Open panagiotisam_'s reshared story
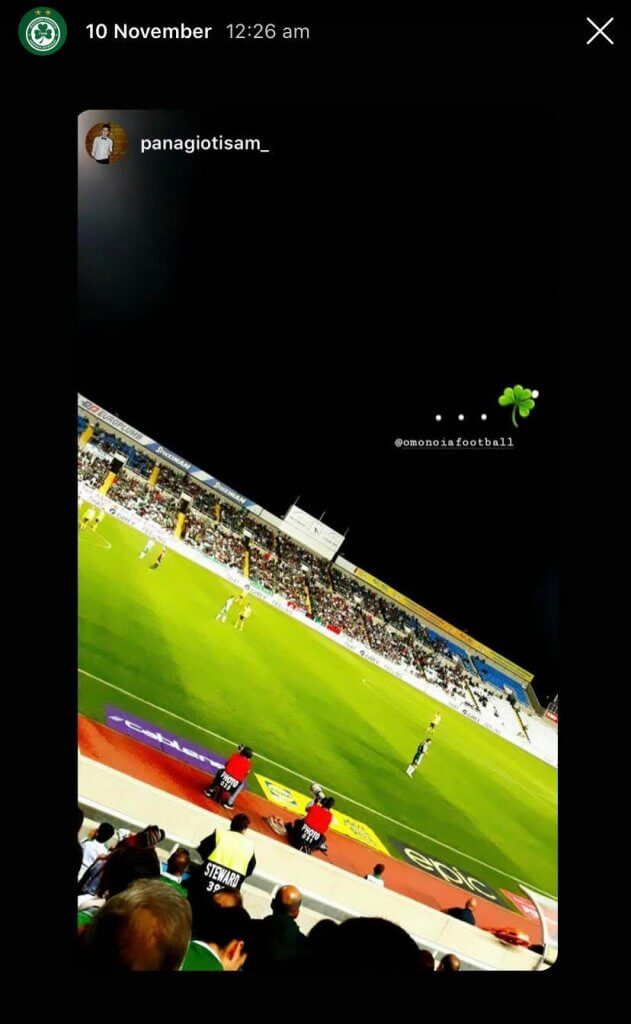 pyautogui.click(x=204, y=143)
